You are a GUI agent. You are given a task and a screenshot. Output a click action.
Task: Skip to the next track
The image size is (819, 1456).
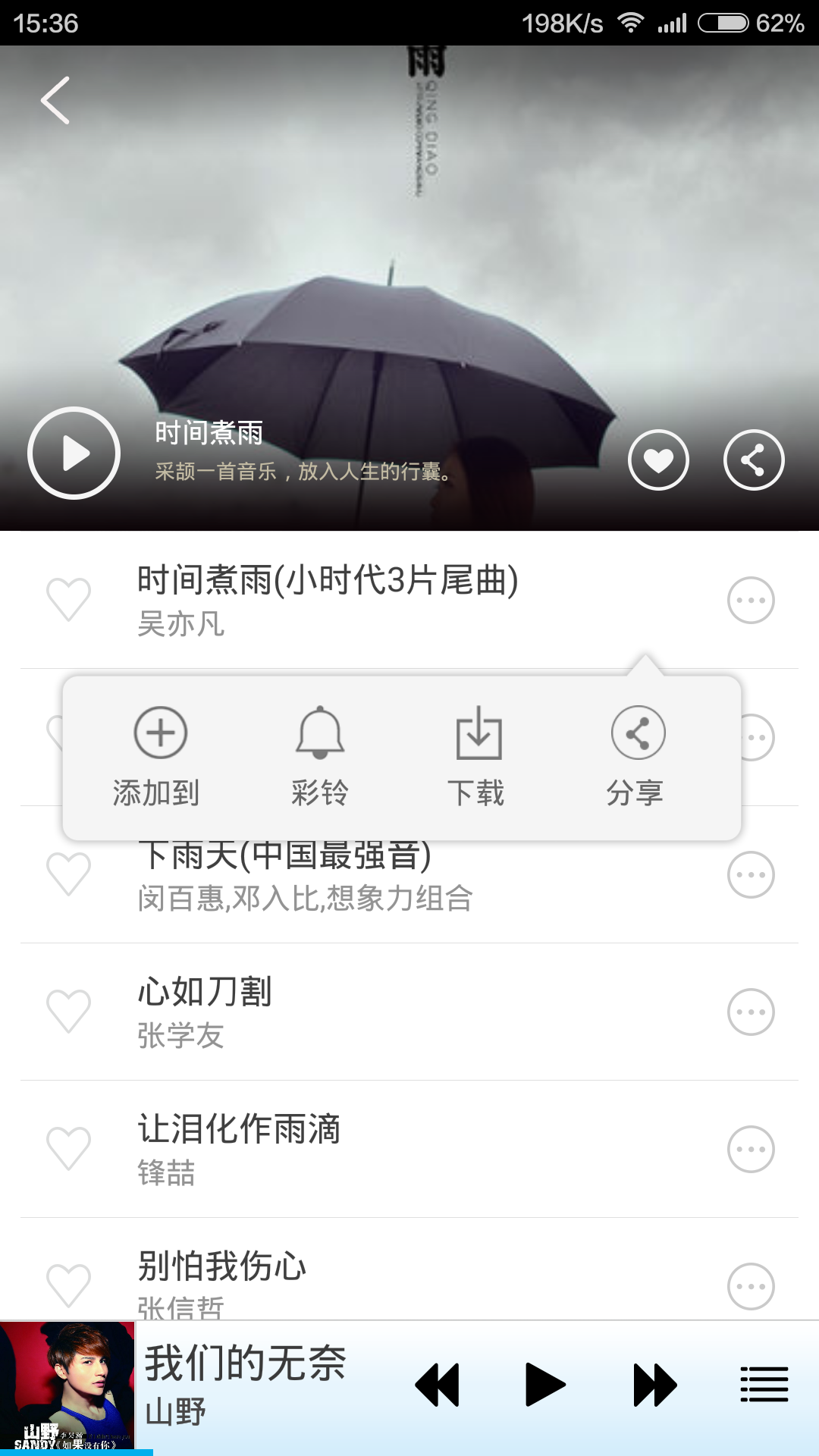point(654,1385)
